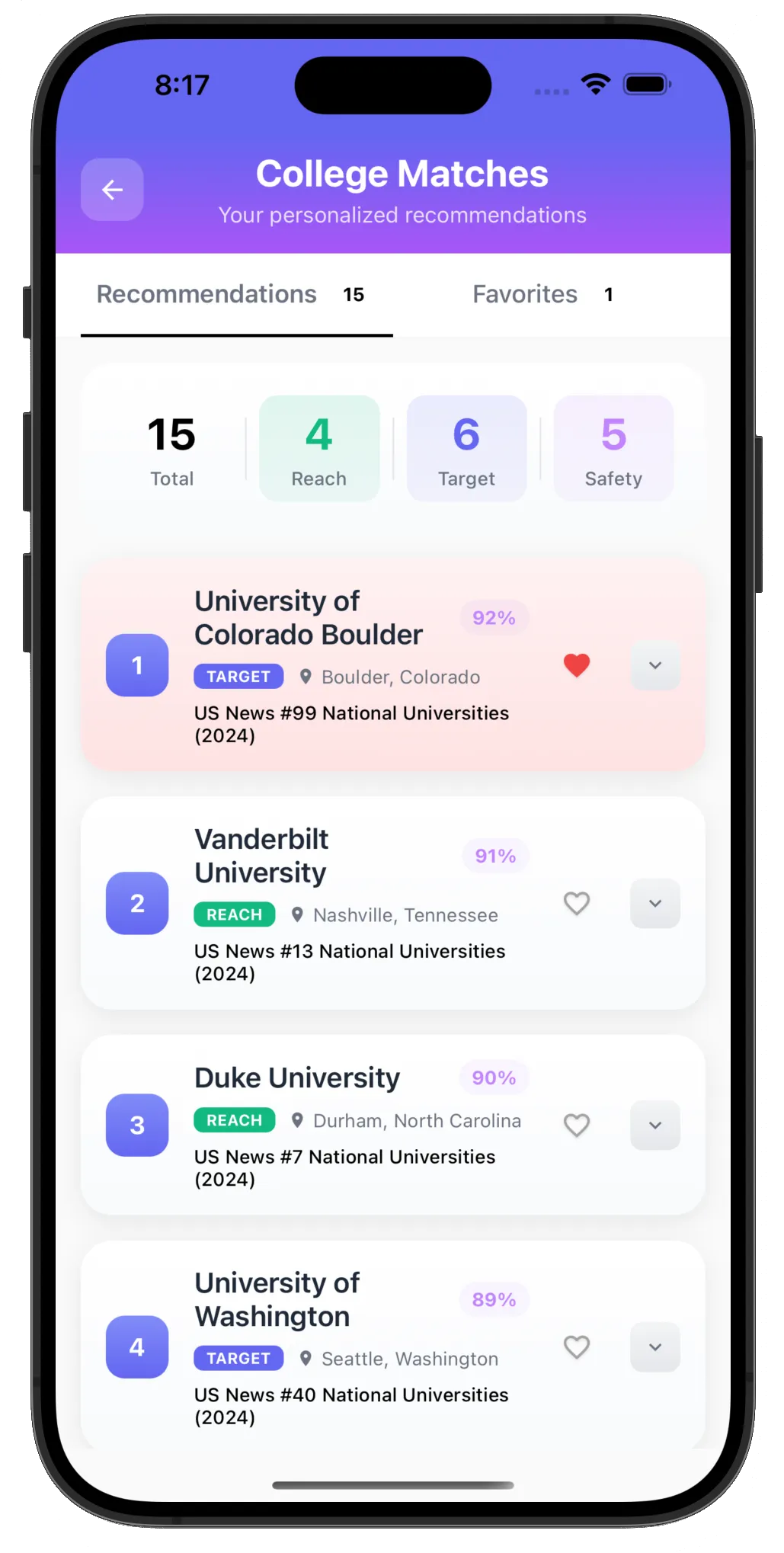Click the location pin next to Seattle, Washington
The width and height of the screenshot is (784, 1553).
pos(307,1359)
